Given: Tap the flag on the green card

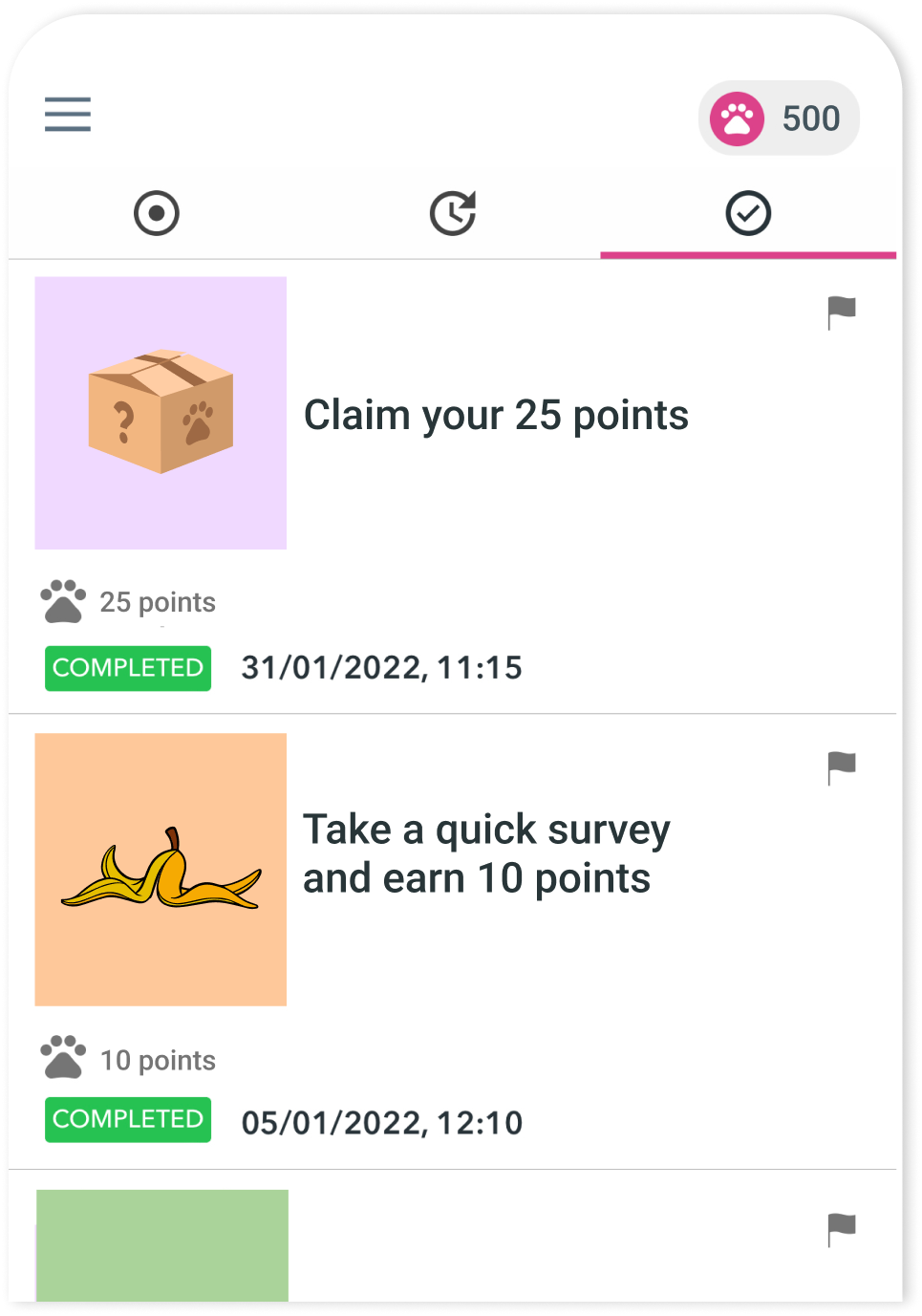Looking at the screenshot, I should click(841, 1229).
